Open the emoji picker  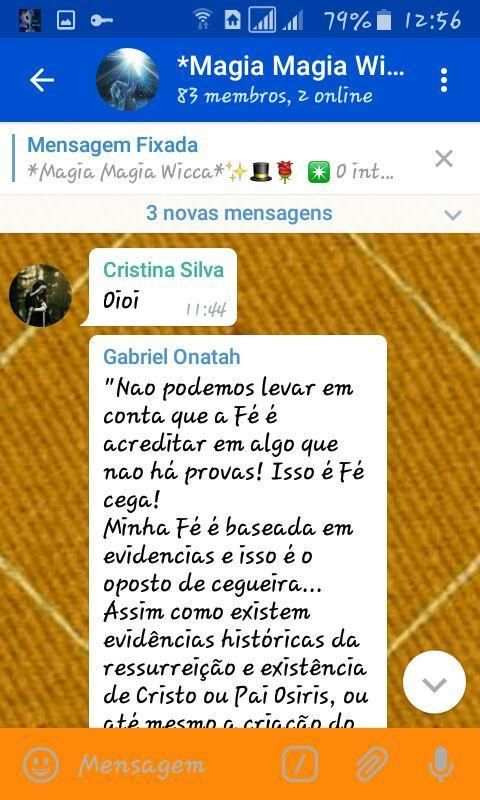coord(41,765)
